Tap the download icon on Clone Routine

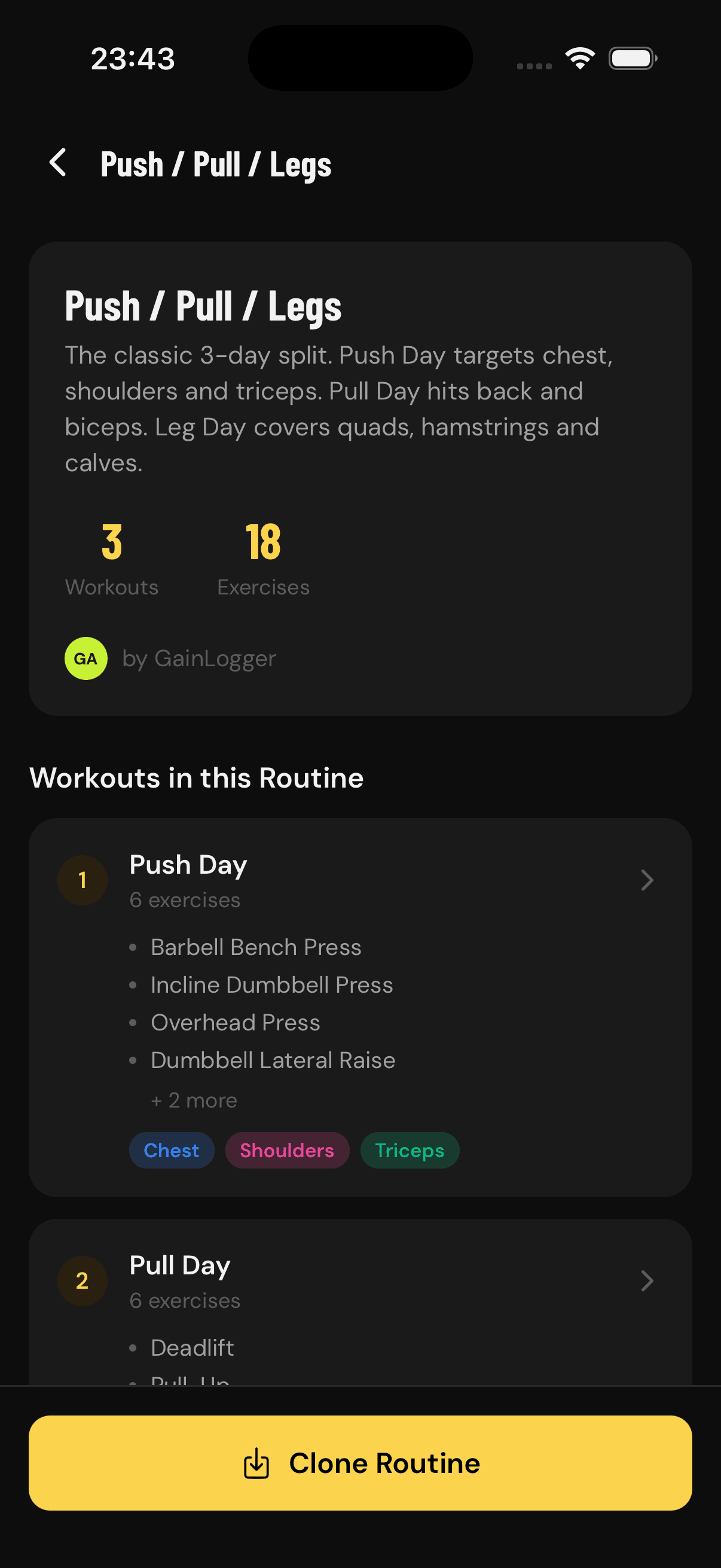(256, 1463)
